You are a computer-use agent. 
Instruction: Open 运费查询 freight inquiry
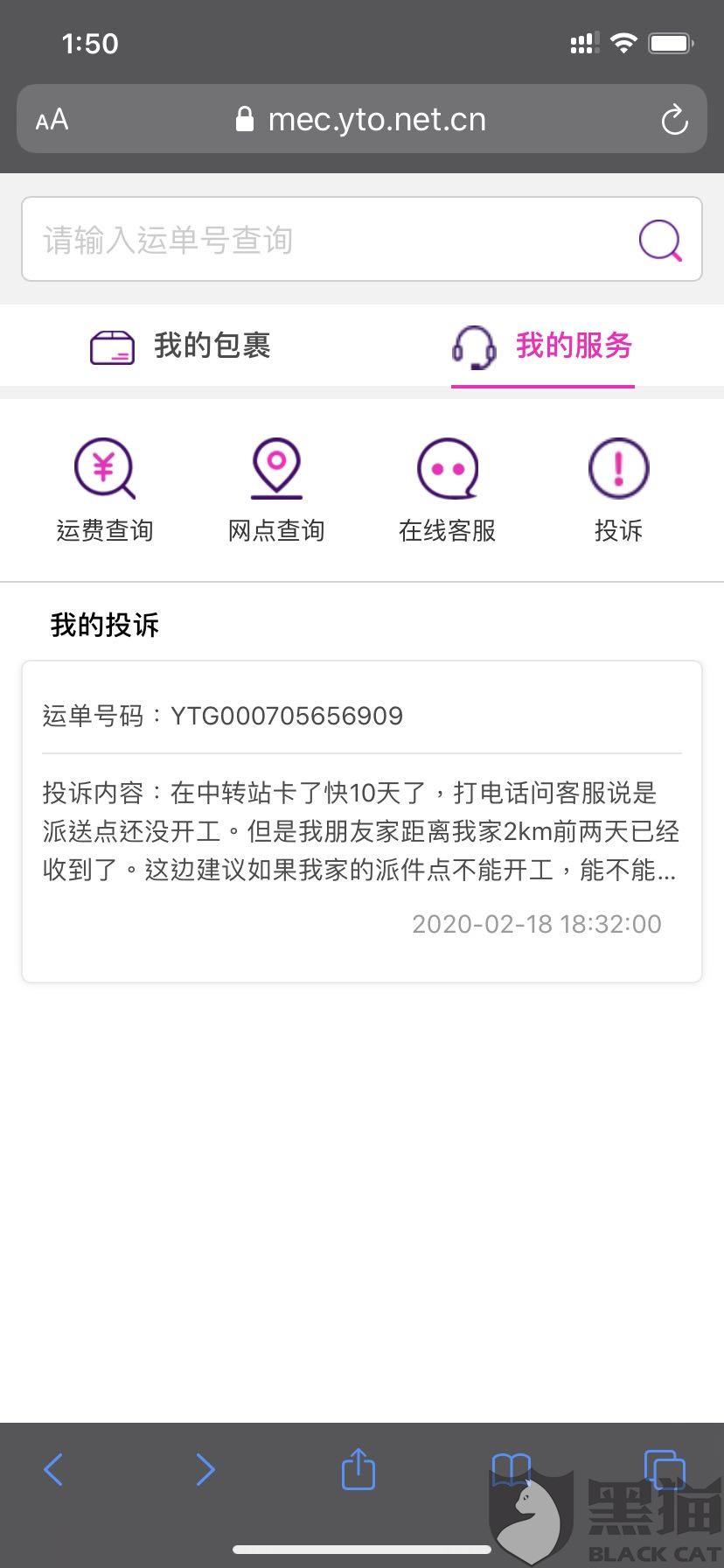(105, 490)
